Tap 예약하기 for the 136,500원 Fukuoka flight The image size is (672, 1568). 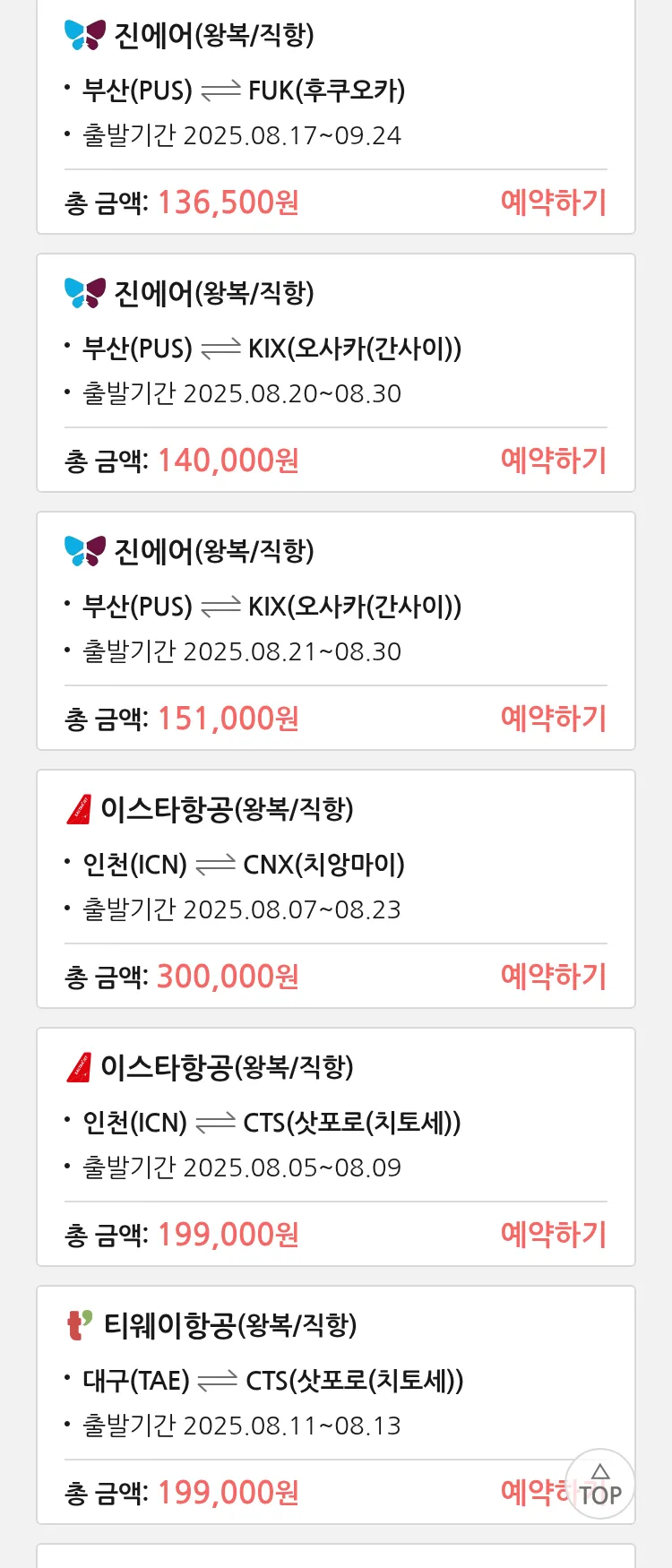553,202
